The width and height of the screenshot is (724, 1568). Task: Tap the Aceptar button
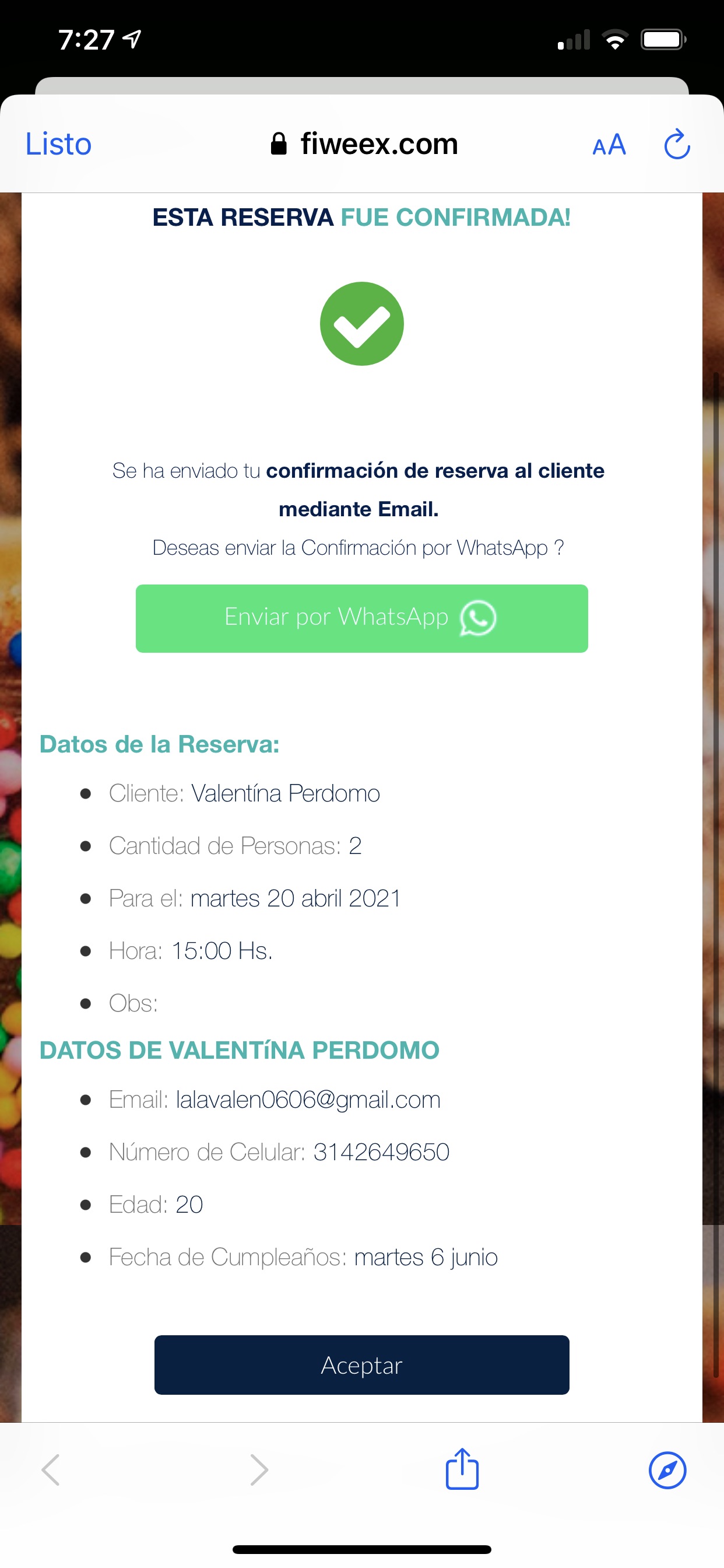(361, 1366)
